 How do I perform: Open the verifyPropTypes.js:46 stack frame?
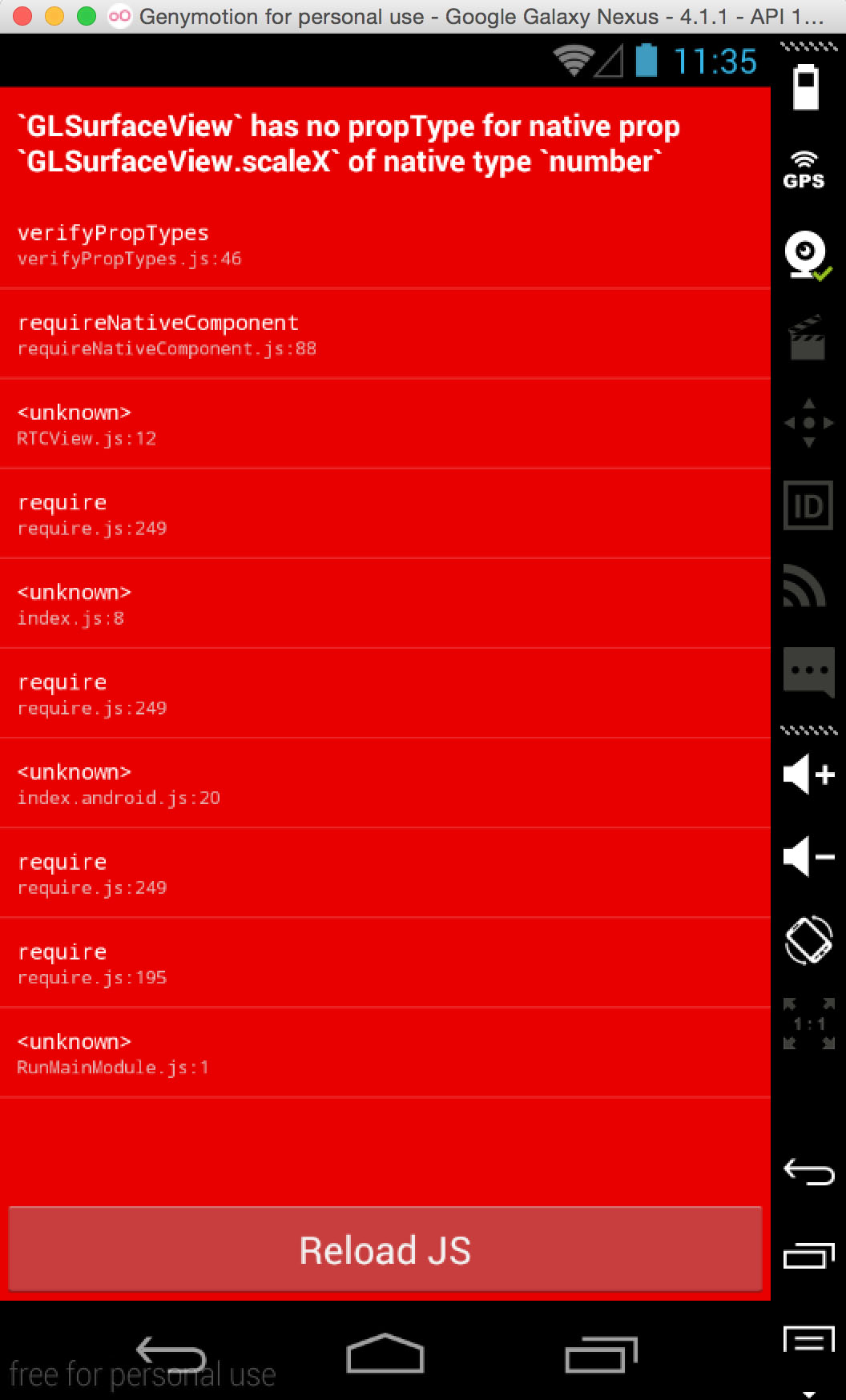(x=385, y=243)
